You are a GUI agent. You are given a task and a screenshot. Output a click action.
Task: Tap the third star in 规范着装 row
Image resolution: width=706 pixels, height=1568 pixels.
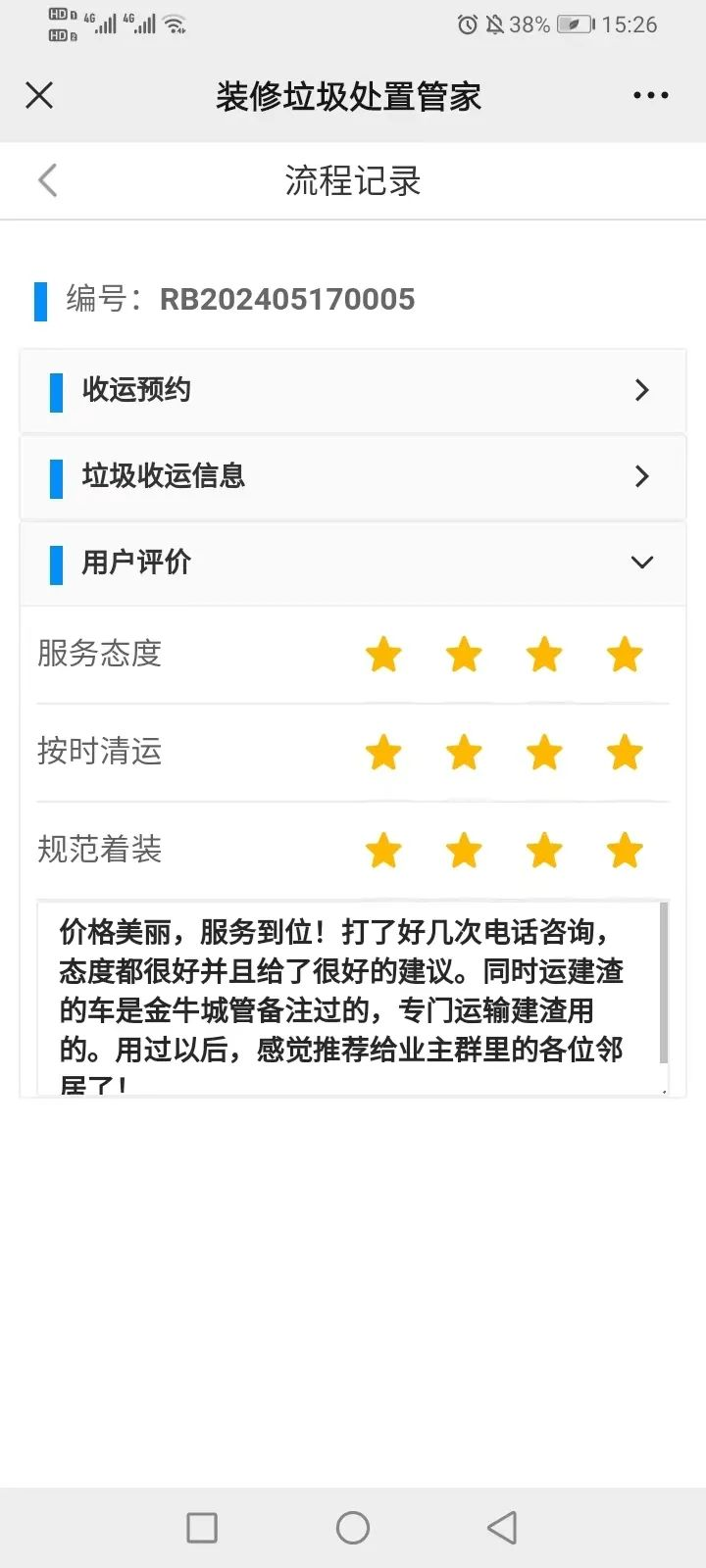tap(544, 851)
